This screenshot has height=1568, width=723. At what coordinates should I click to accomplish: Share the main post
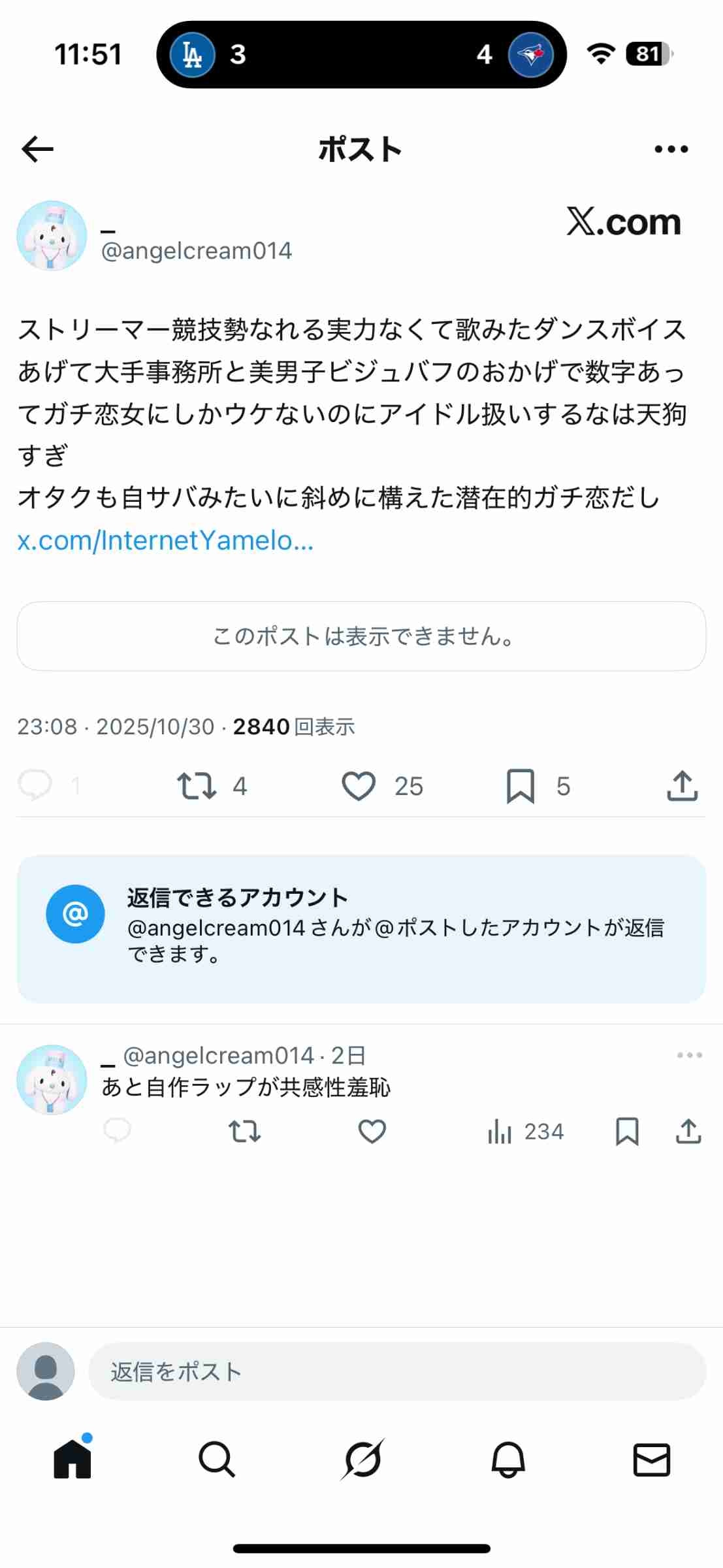pyautogui.click(x=682, y=786)
